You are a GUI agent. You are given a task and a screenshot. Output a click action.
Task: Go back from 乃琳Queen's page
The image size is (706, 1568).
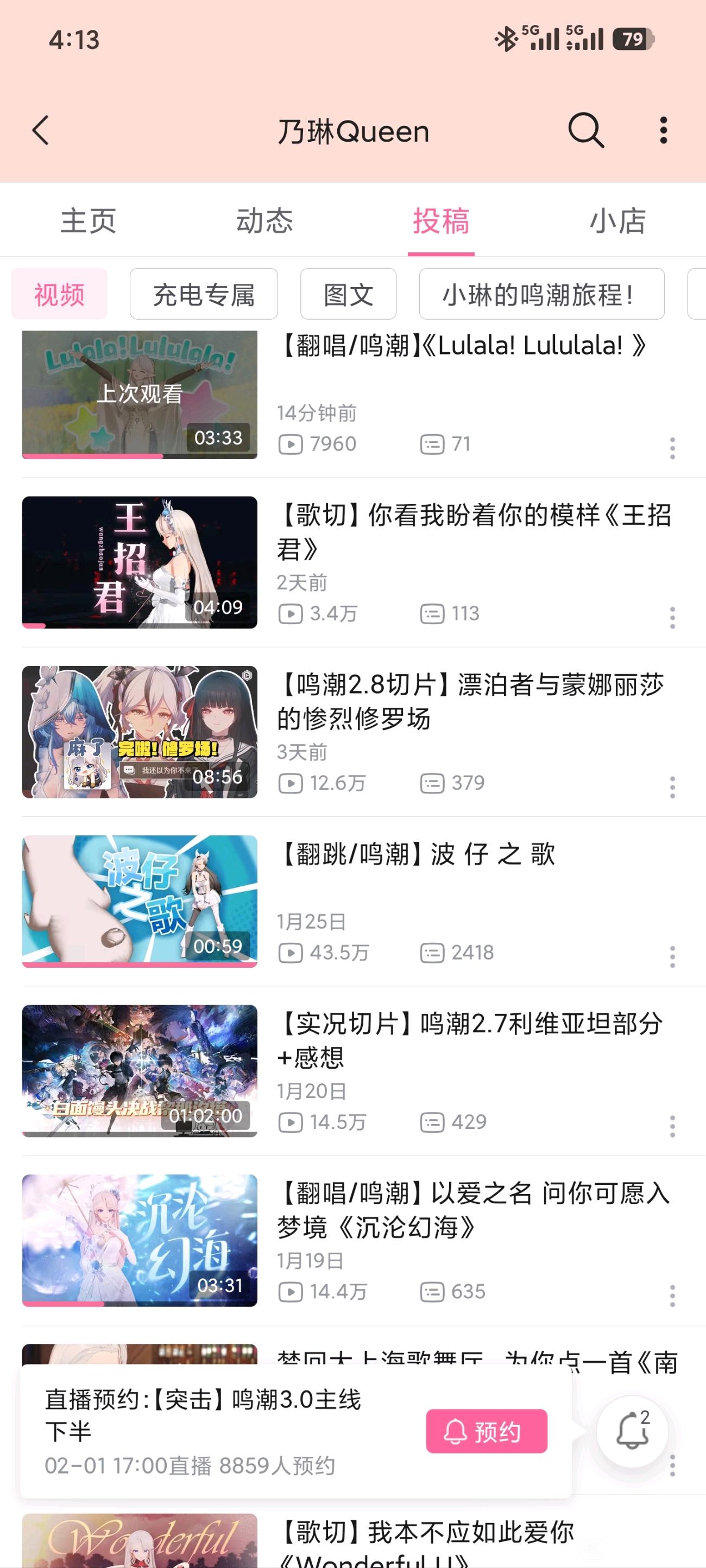click(41, 130)
